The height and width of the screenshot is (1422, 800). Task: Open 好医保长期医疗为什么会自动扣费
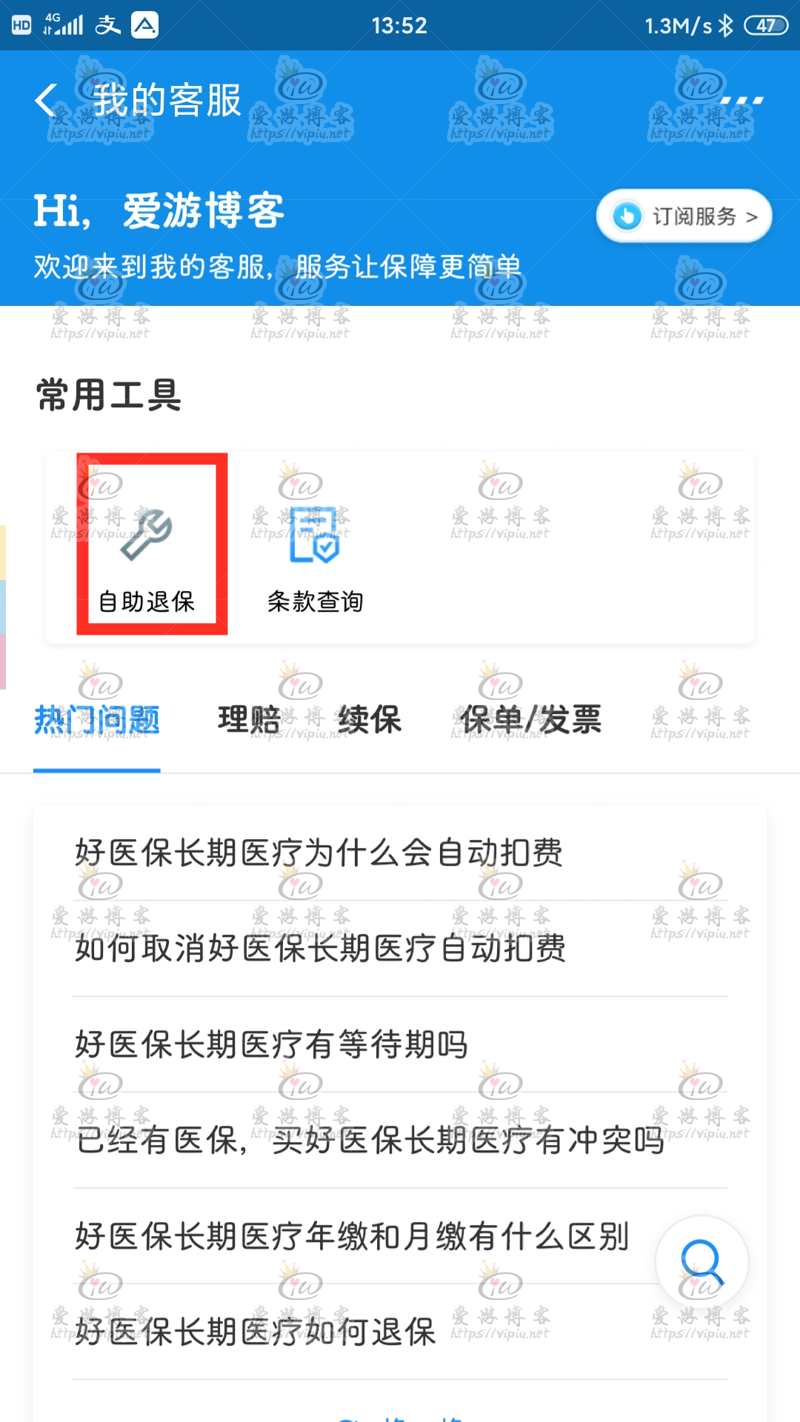coord(400,853)
